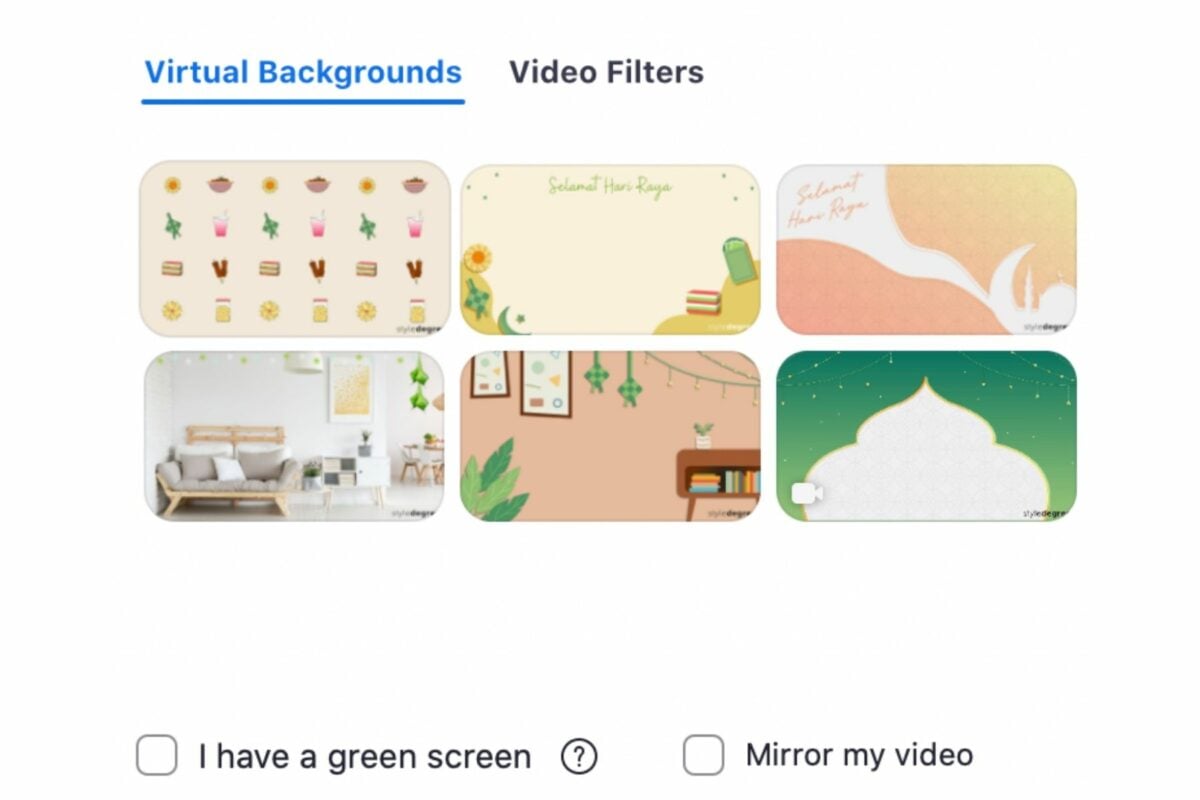
Task: Check the Mirror my video box
Action: coord(703,755)
